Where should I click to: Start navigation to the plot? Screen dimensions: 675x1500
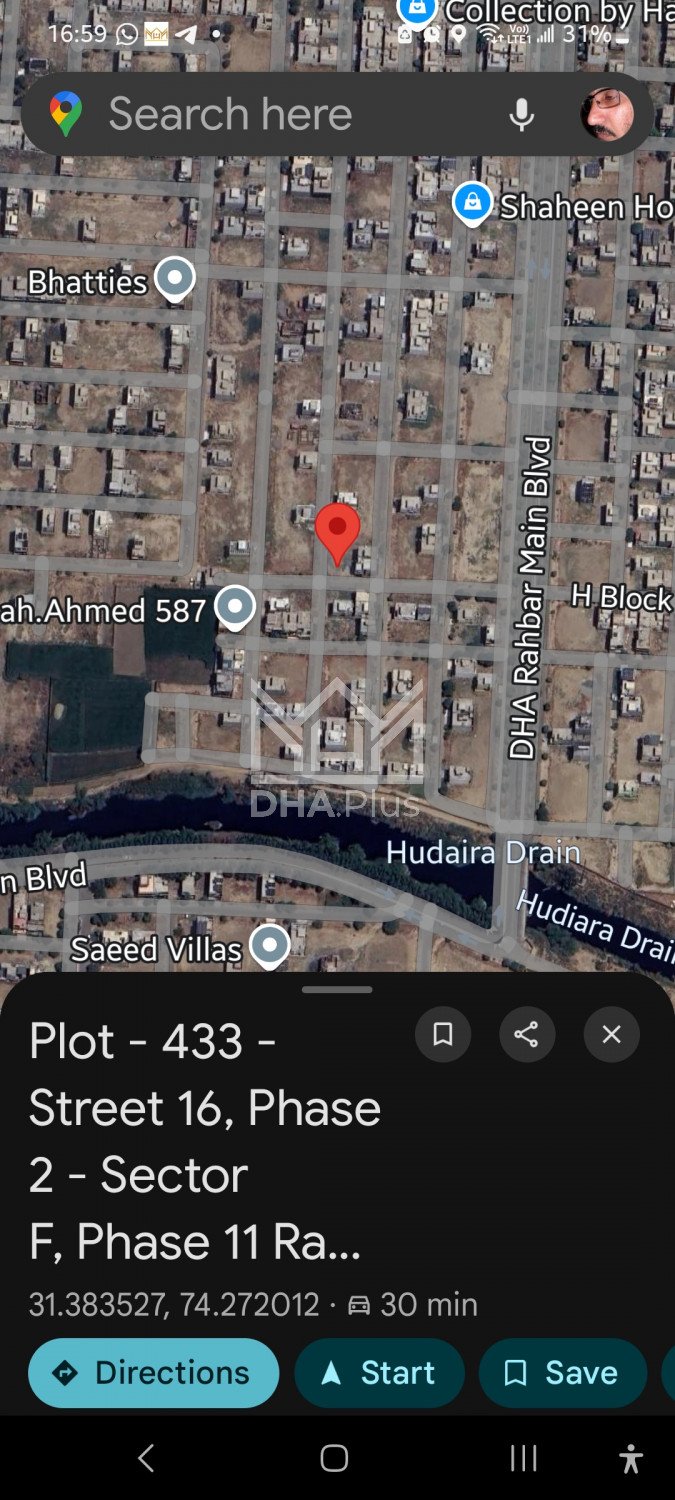click(x=379, y=1373)
